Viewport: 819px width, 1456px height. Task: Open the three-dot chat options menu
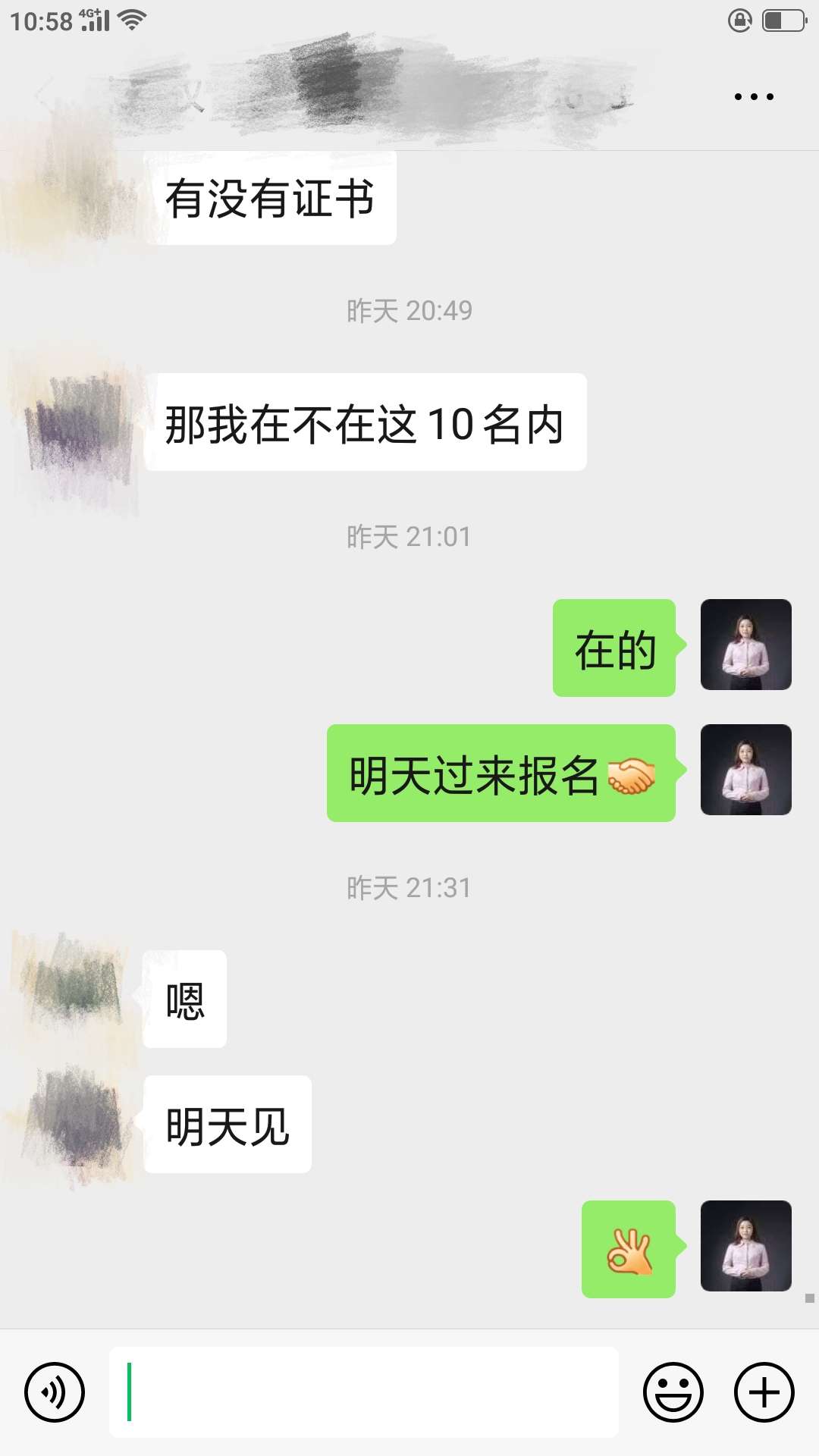(753, 96)
